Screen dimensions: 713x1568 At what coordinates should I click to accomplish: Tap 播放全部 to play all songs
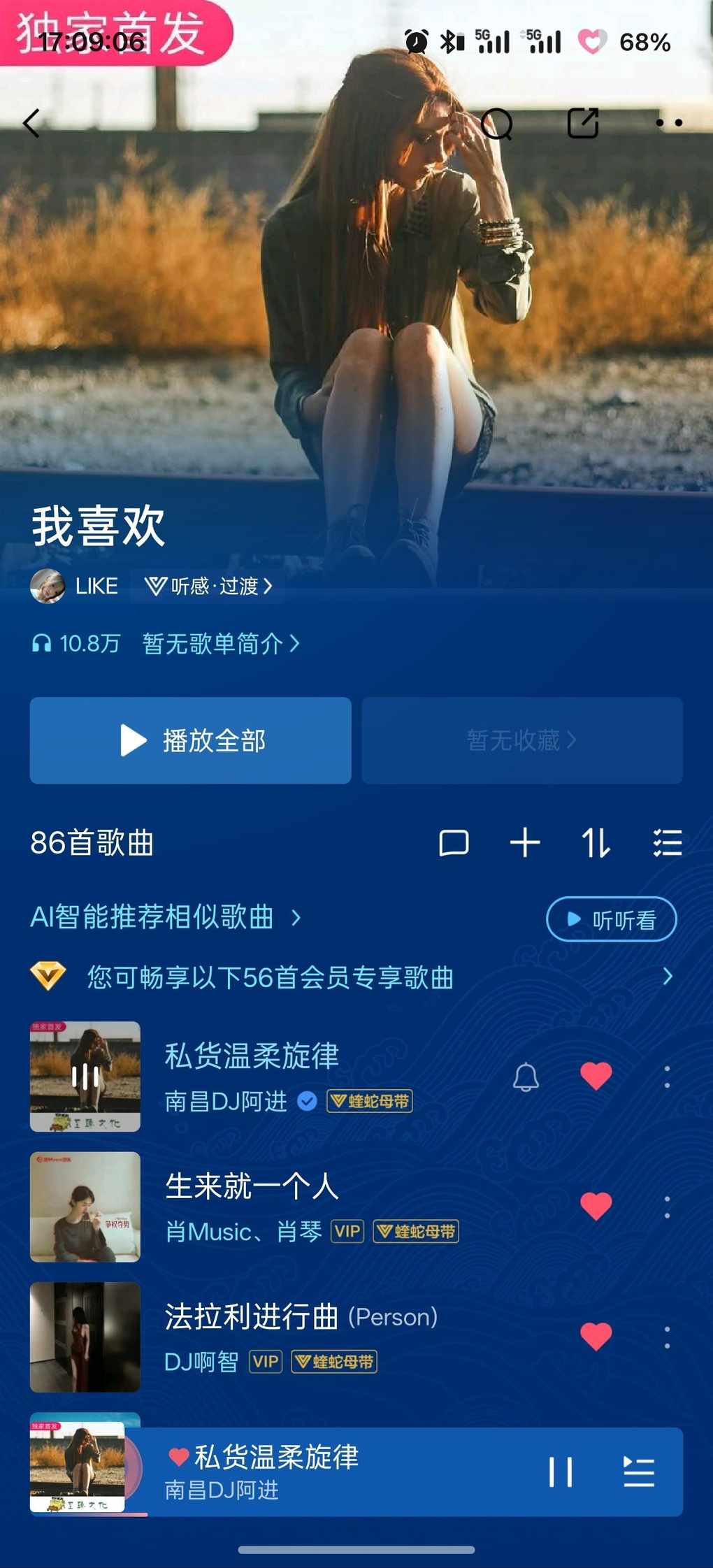click(x=190, y=740)
